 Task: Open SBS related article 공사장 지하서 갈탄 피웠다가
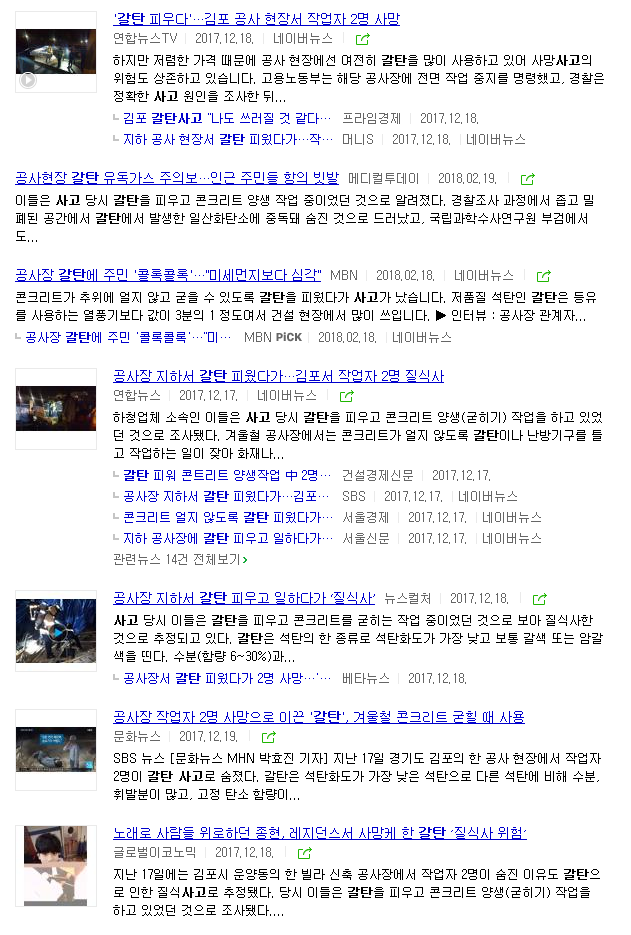226,496
